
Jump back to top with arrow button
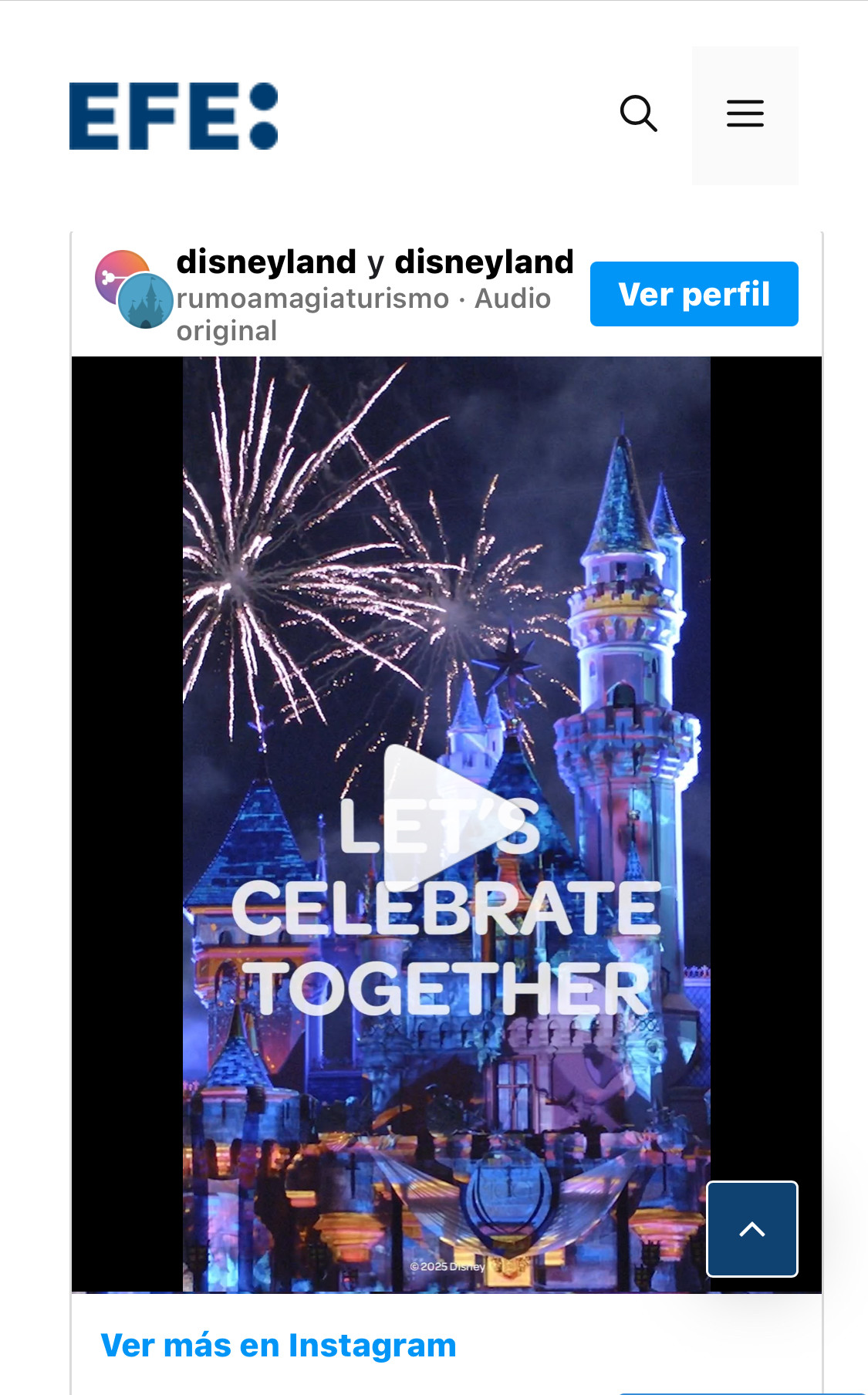[752, 1228]
